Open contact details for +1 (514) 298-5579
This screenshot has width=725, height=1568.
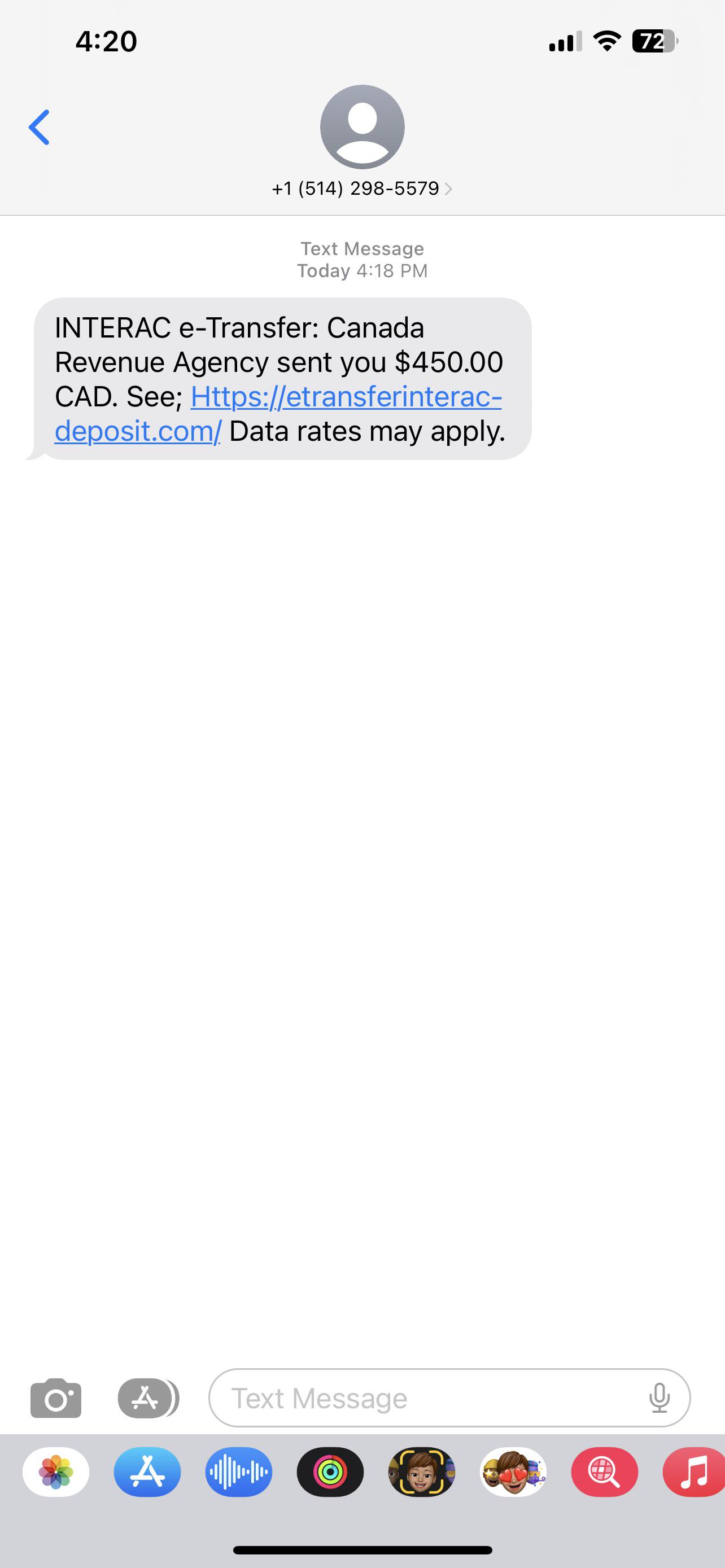(362, 188)
